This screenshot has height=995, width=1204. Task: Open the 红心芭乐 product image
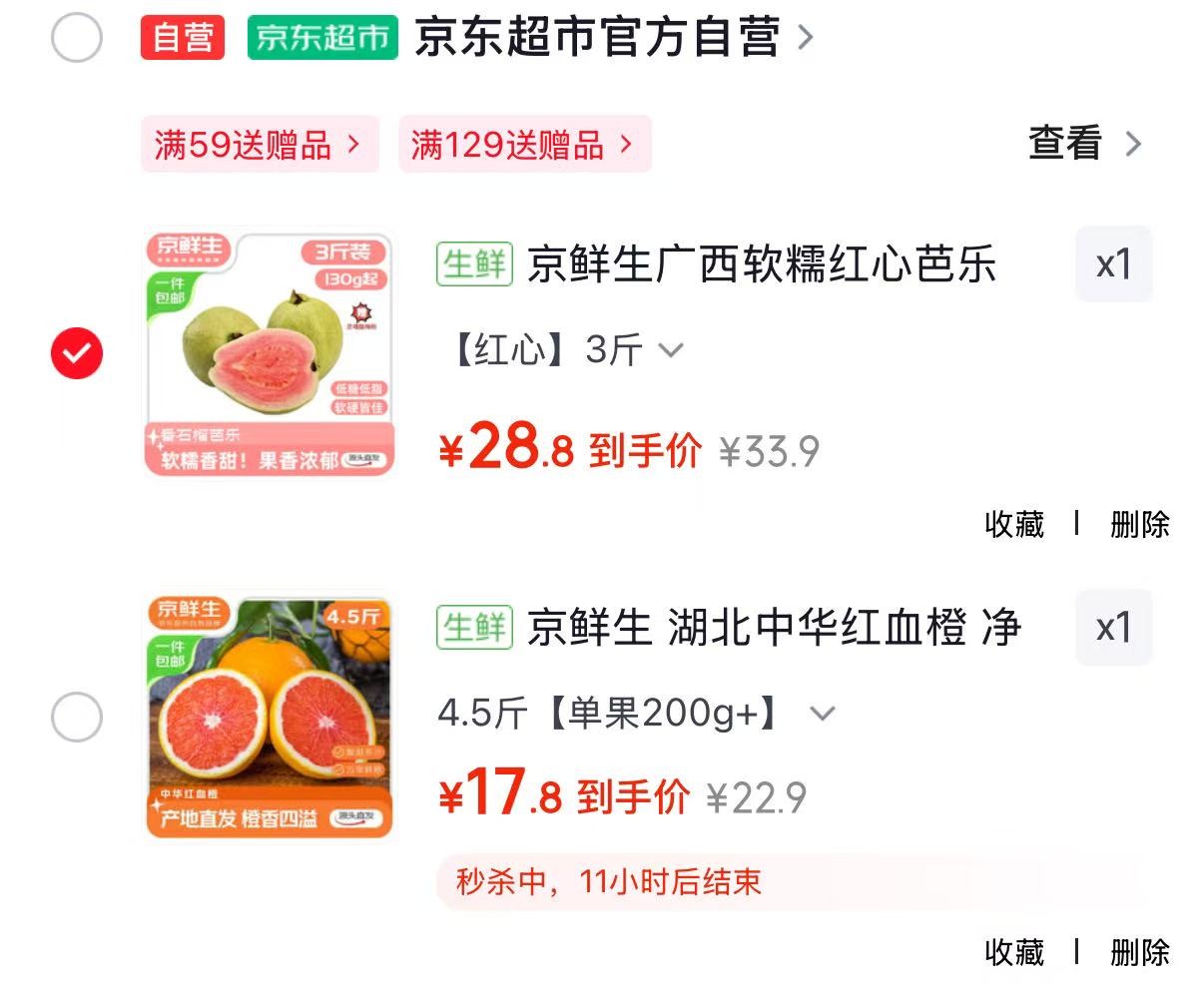[270, 353]
